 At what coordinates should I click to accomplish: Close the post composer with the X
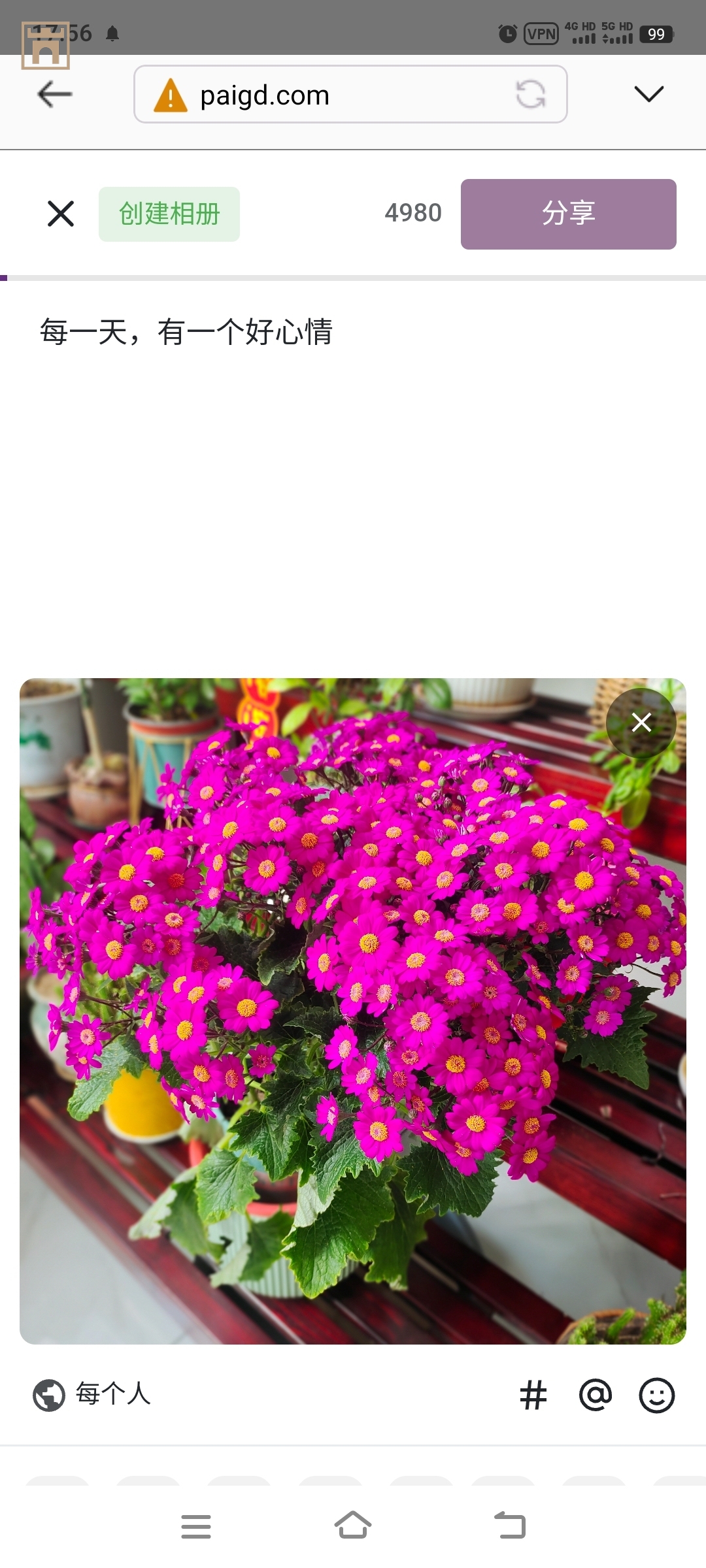coord(61,214)
